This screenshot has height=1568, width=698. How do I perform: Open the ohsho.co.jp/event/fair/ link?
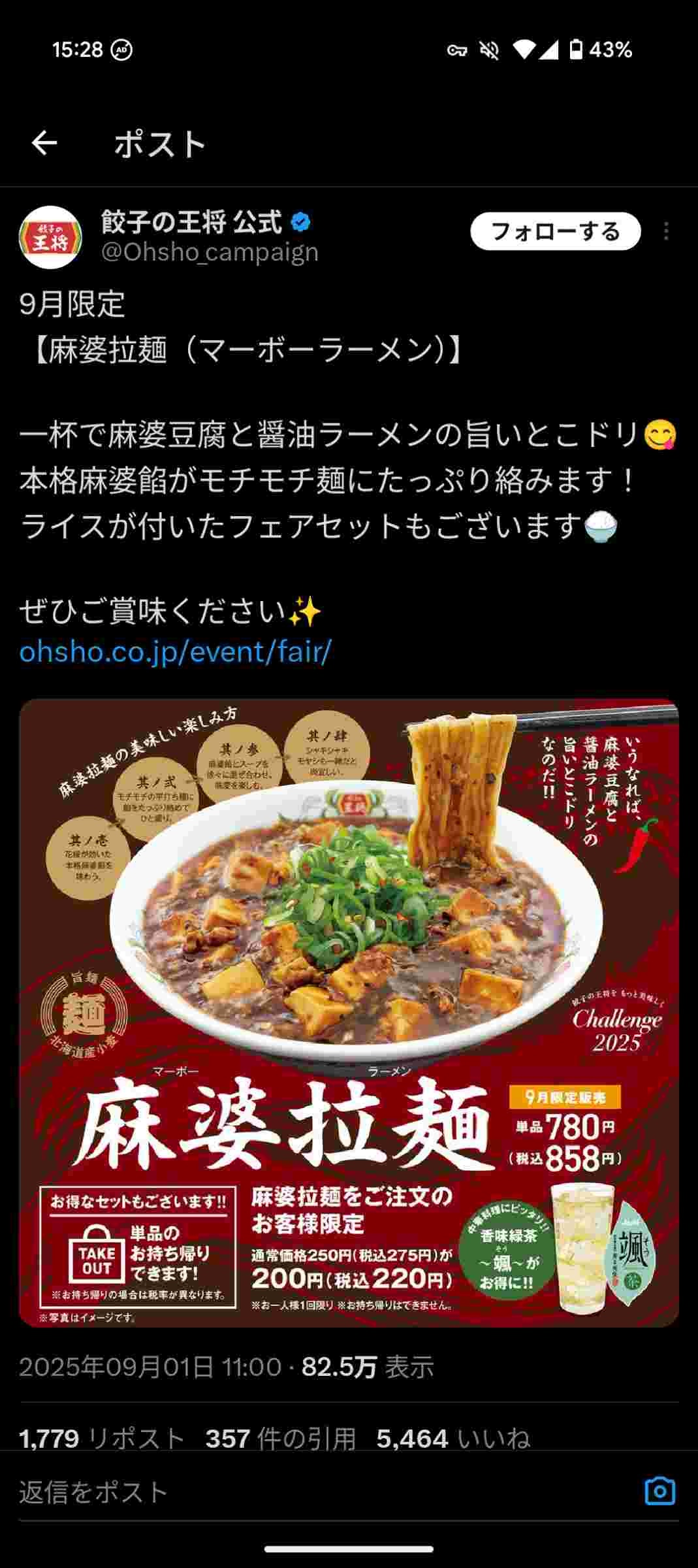point(175,651)
